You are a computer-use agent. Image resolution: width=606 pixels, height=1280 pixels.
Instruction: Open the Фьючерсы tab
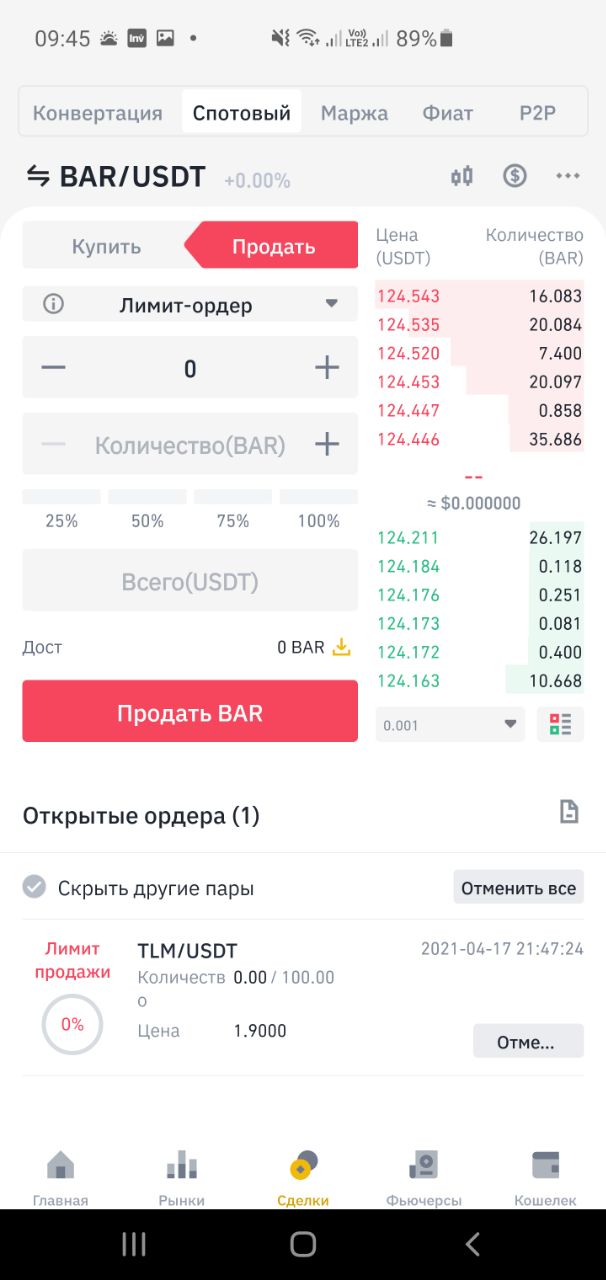[424, 1179]
